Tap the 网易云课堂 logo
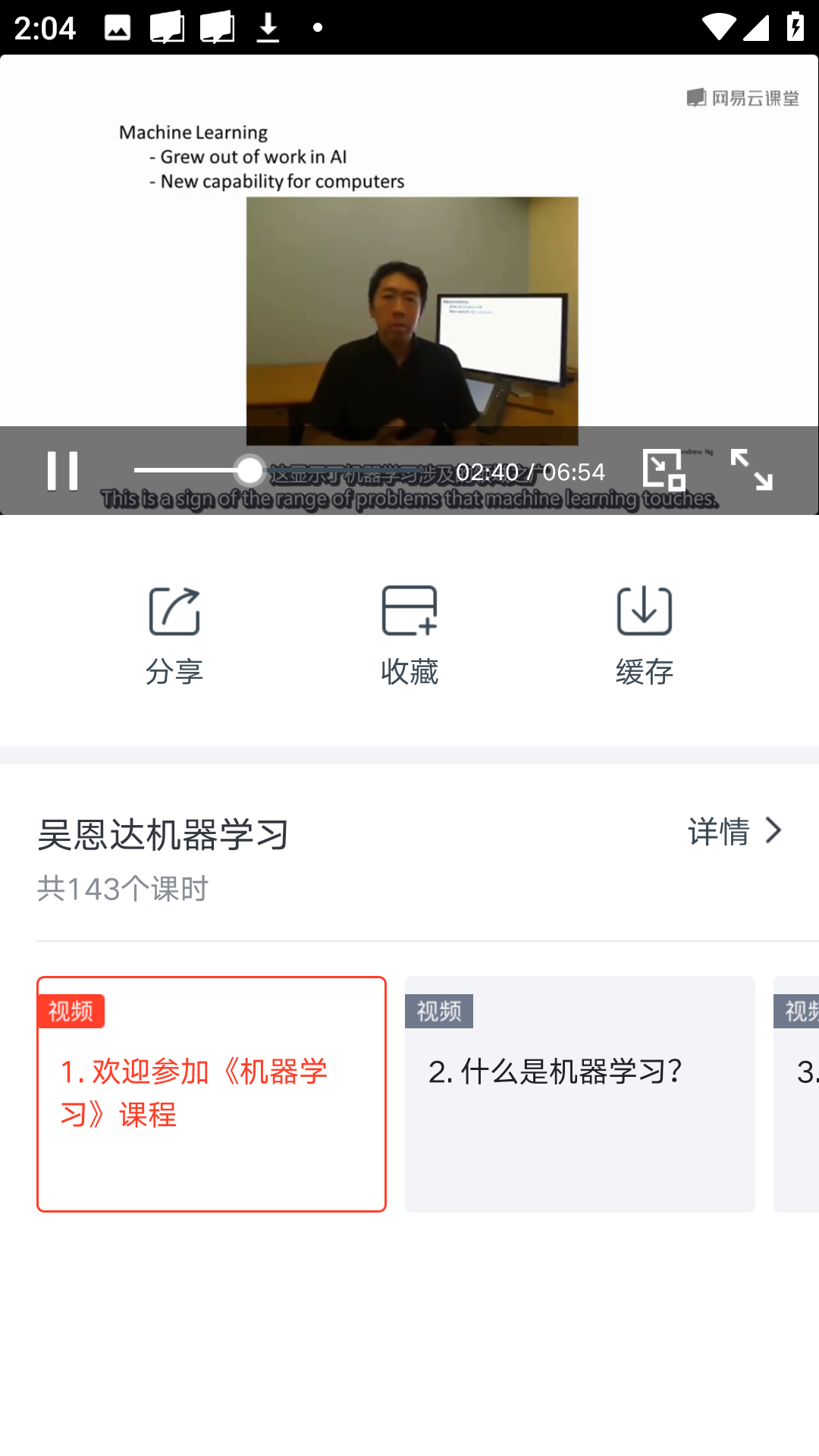 pos(743,97)
